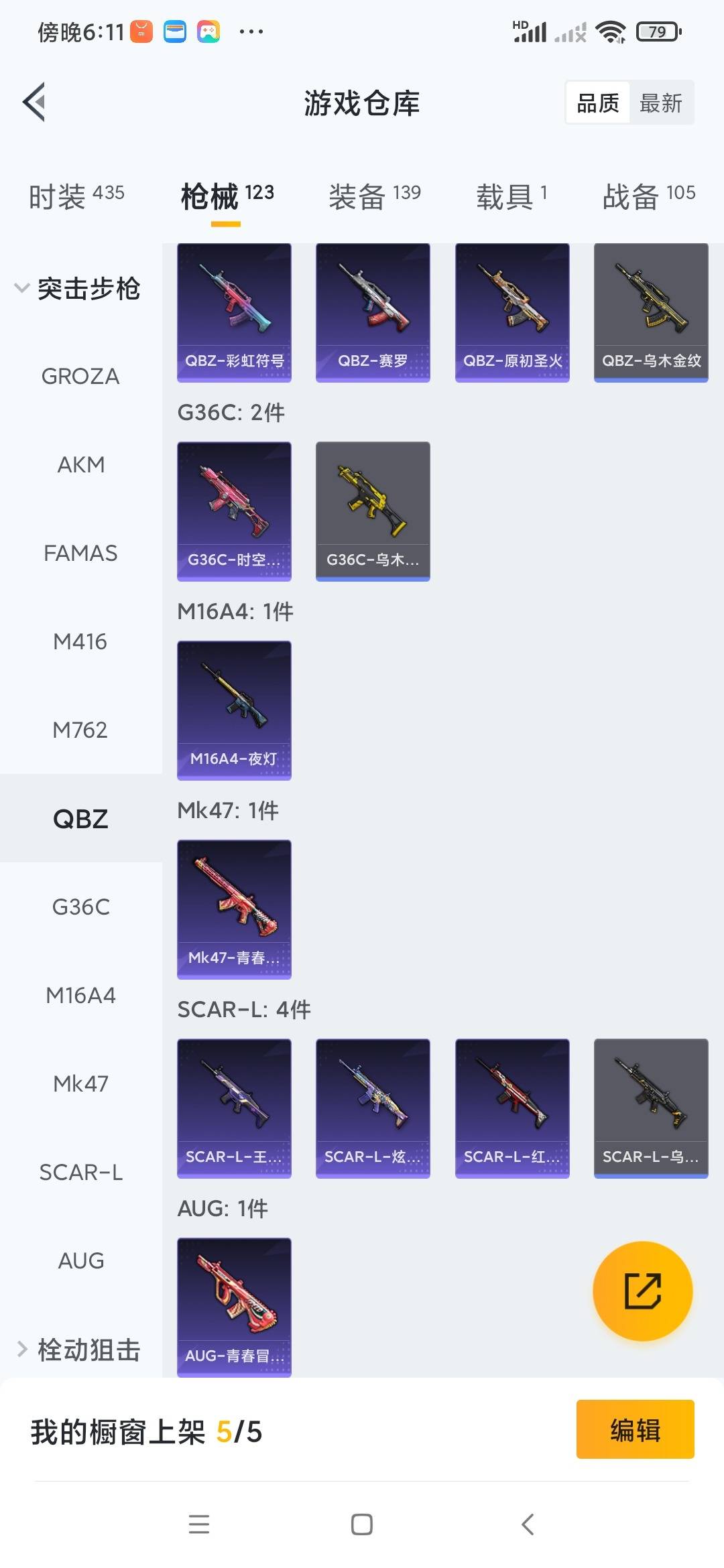This screenshot has width=724, height=1568.
Task: Collapse the 突击步枪 category
Action: [77, 288]
